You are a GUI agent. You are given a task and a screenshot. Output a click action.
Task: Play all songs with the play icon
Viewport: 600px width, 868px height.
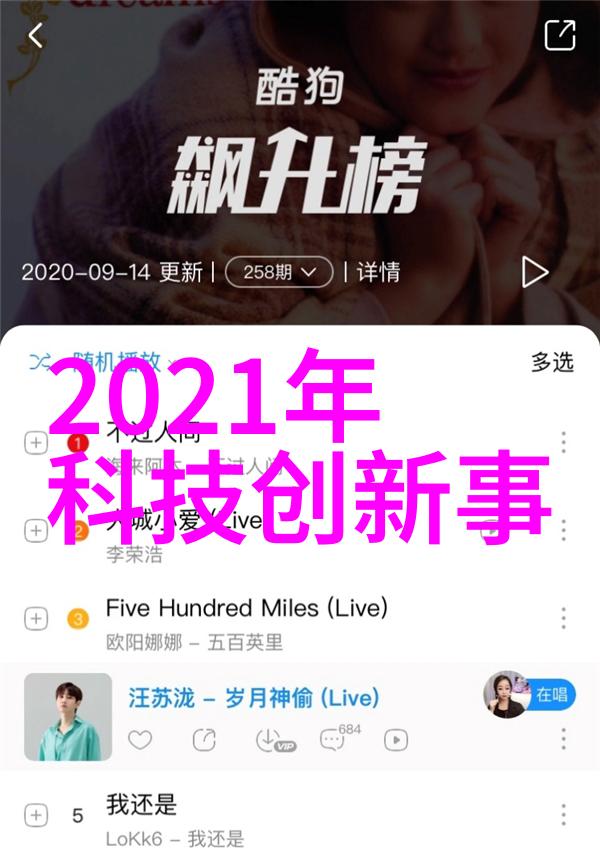click(x=535, y=272)
